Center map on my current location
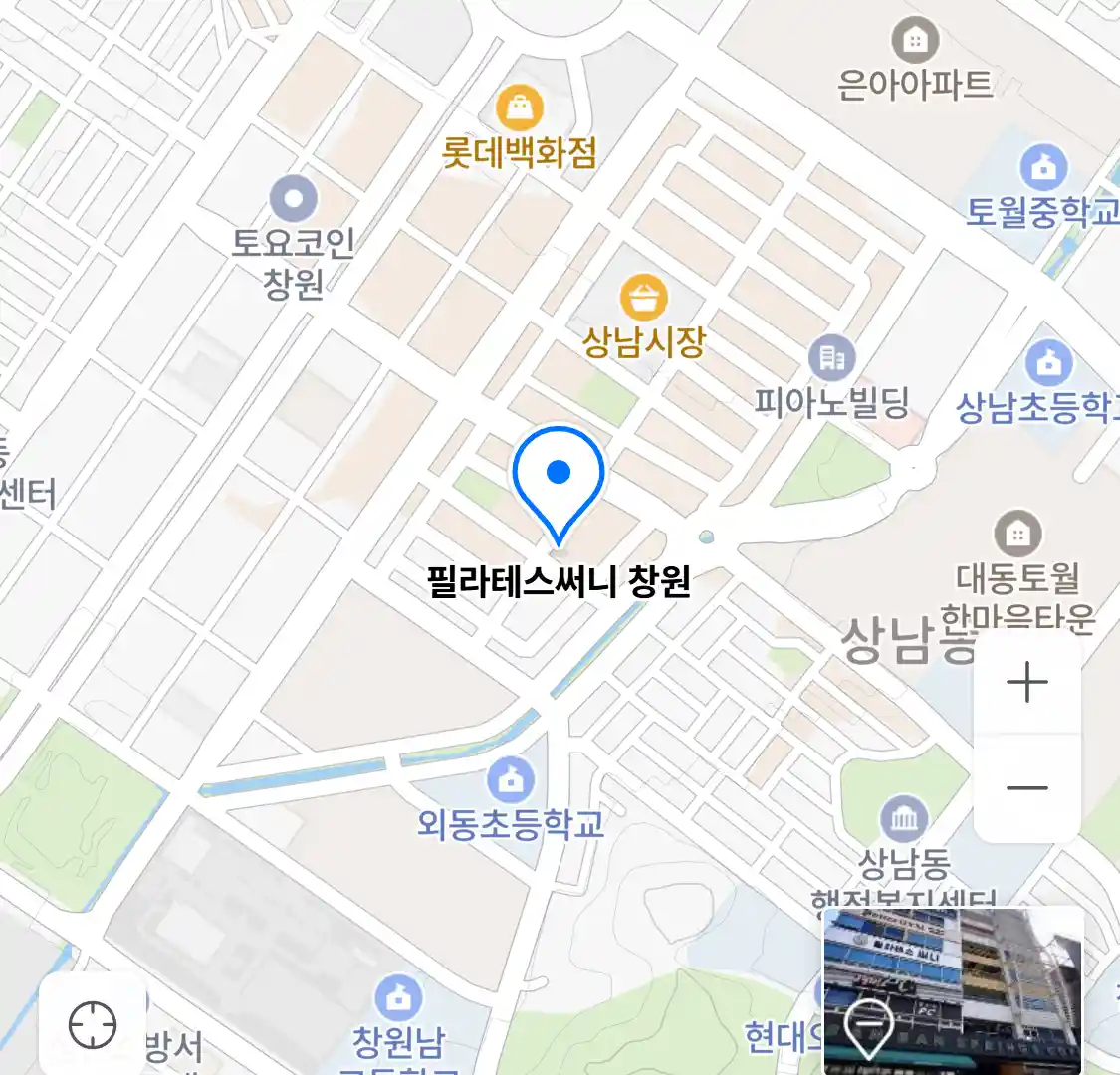 click(x=93, y=1024)
